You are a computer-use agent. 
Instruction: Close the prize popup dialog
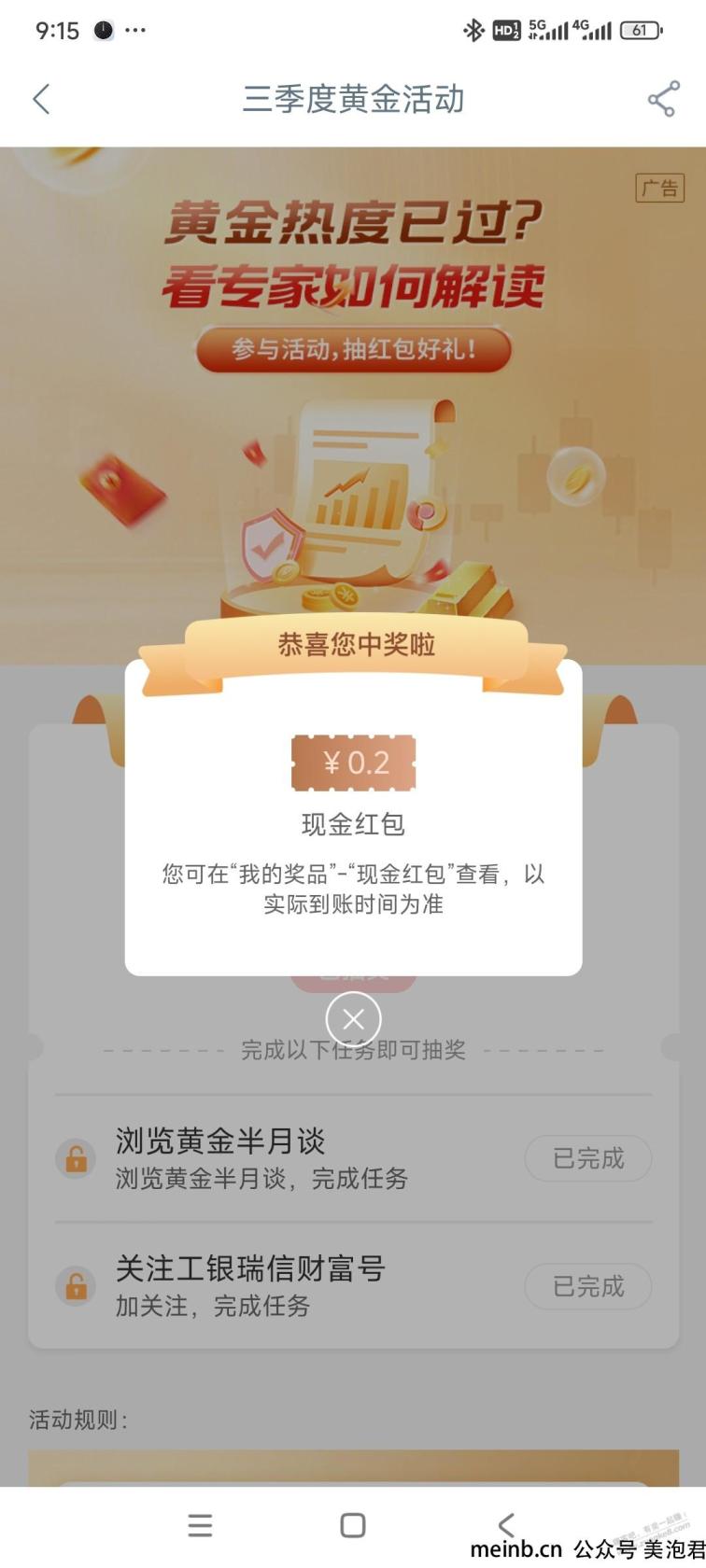point(353,1018)
